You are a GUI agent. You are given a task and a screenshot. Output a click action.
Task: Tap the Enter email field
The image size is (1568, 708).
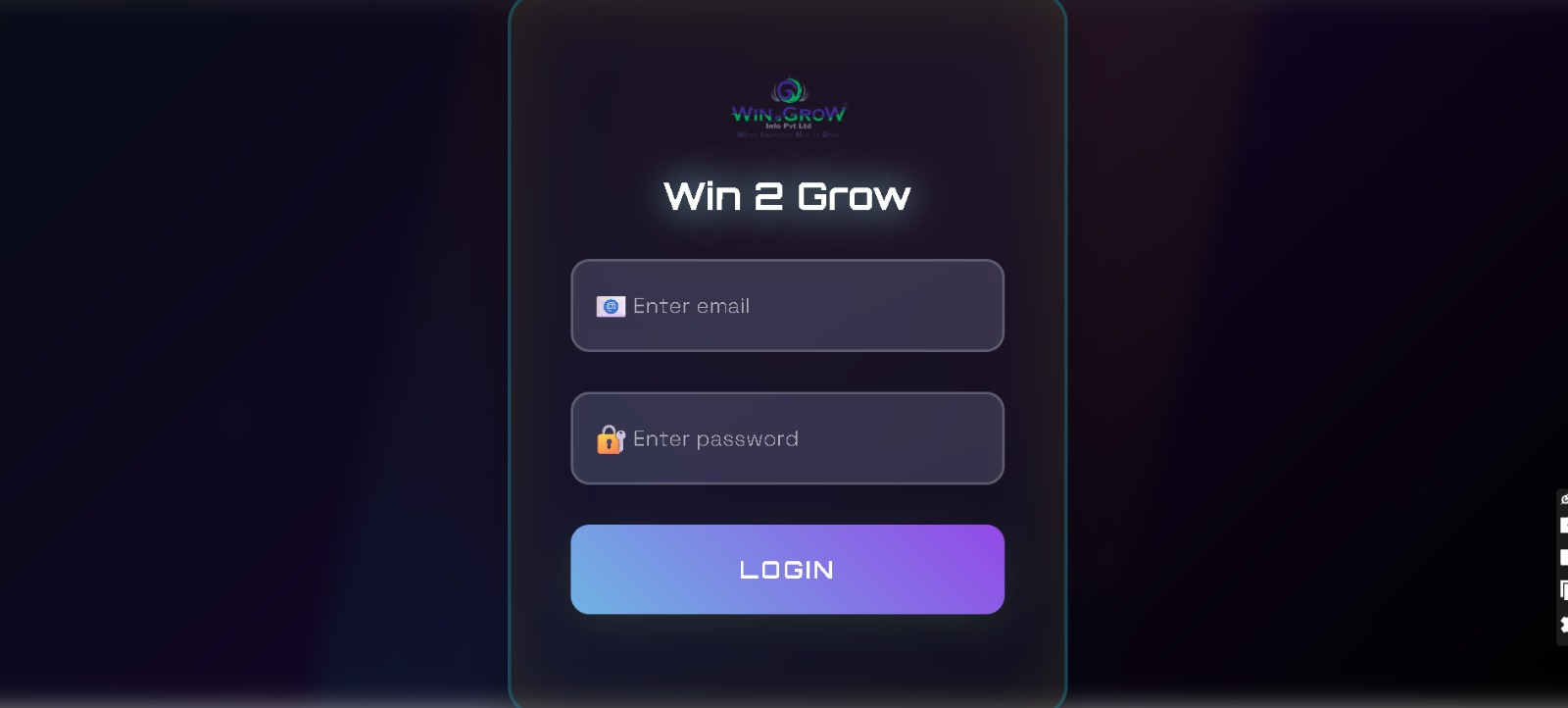tap(787, 306)
